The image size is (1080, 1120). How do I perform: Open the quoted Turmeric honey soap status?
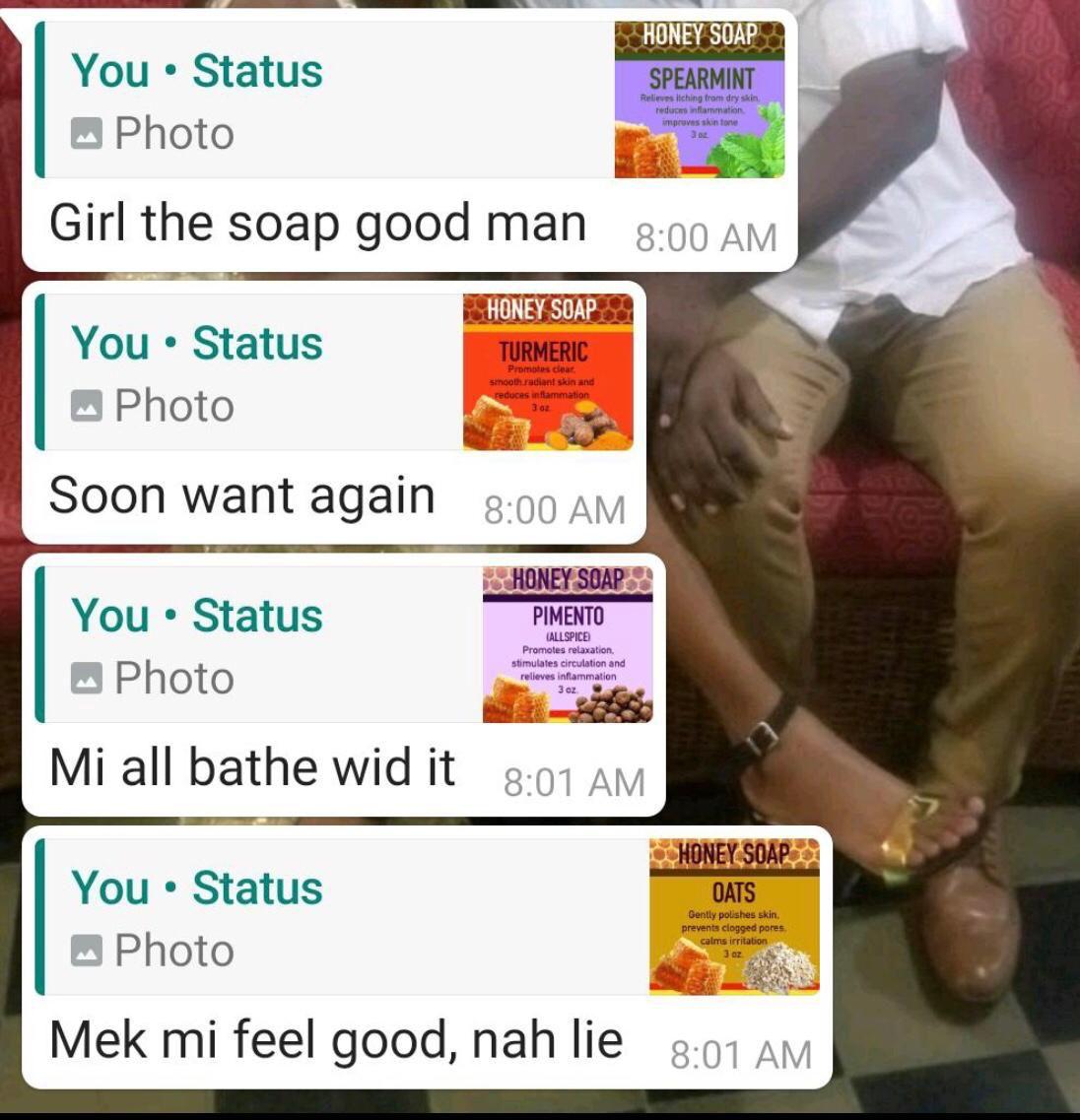point(335,372)
